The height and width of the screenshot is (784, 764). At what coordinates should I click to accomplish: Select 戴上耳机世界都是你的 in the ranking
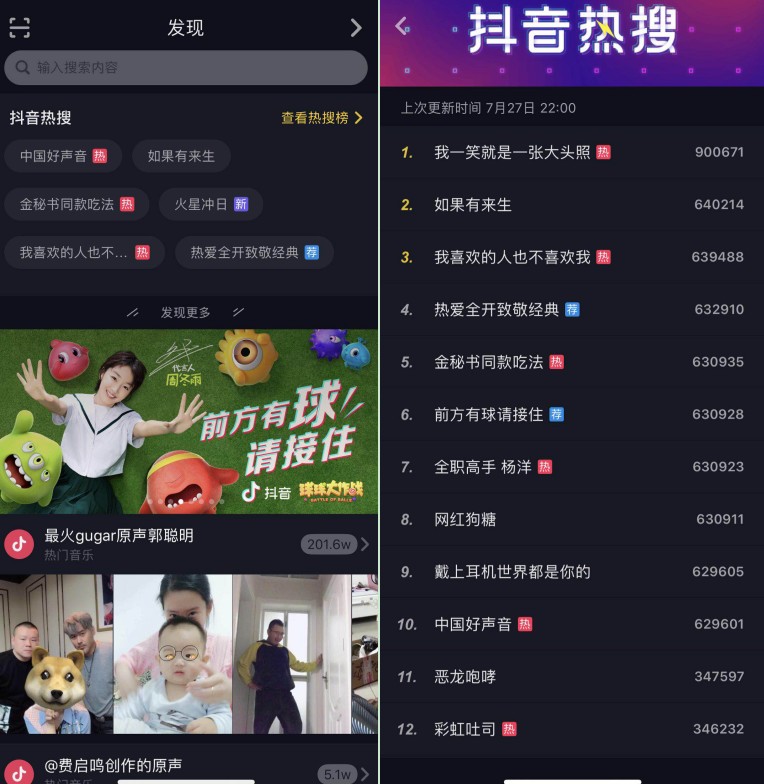(512, 572)
